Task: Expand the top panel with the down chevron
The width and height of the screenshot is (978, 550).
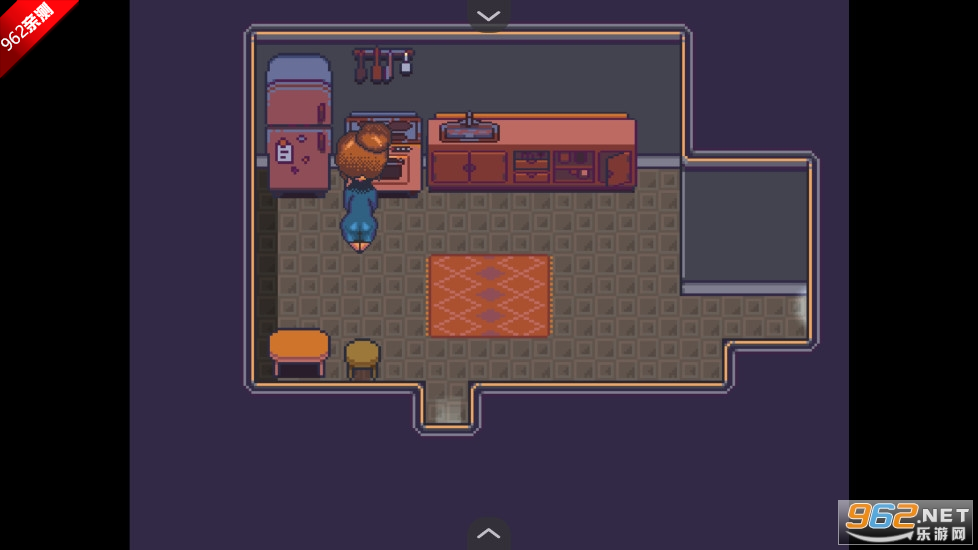Action: (x=488, y=15)
